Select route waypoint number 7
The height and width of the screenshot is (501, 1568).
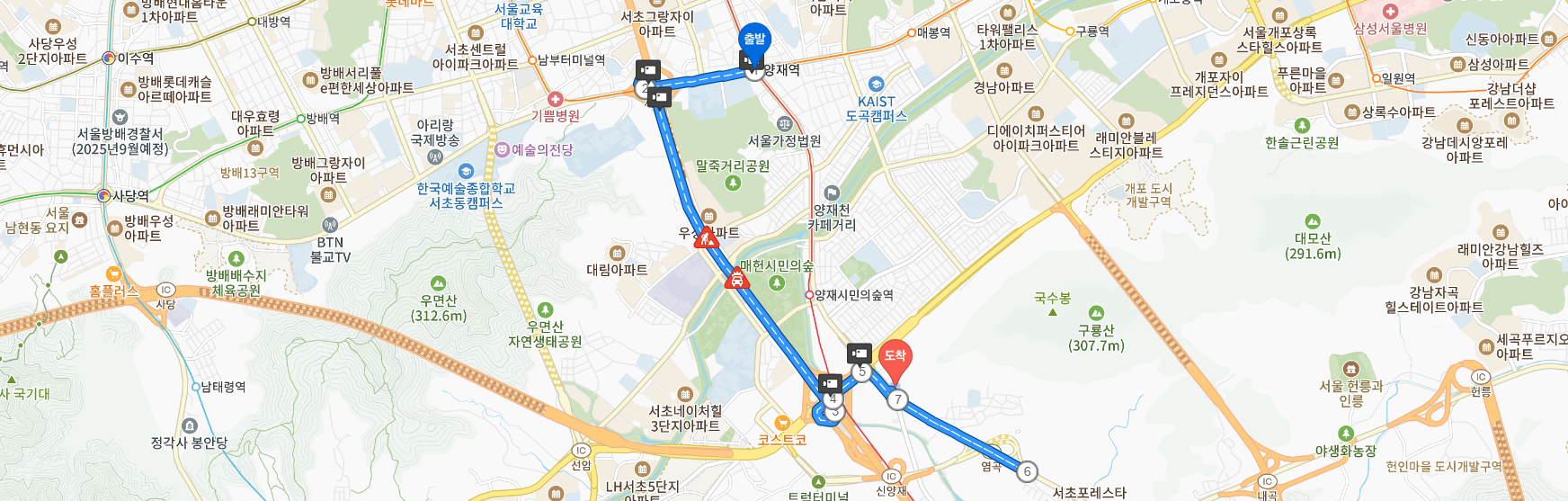[x=897, y=399]
